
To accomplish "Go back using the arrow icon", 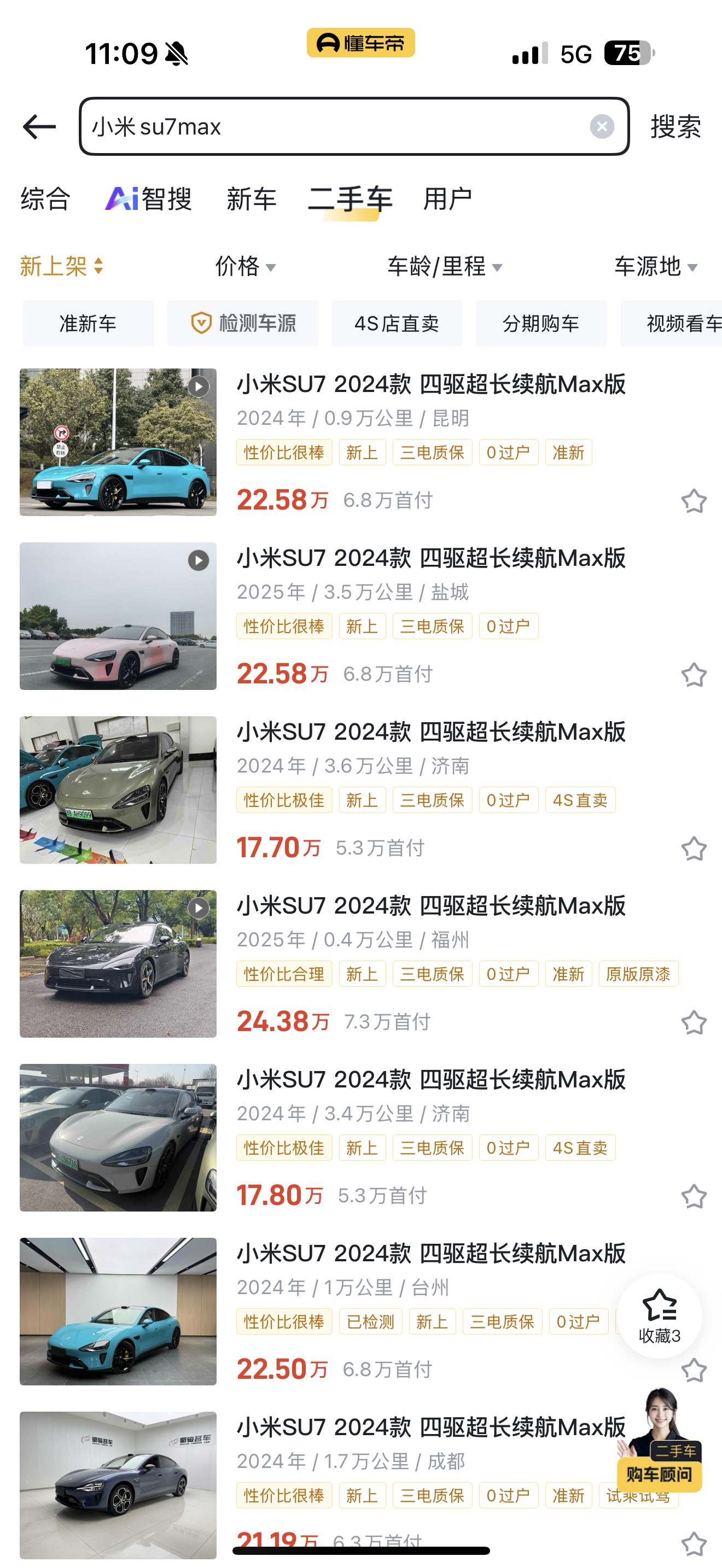I will click(39, 127).
